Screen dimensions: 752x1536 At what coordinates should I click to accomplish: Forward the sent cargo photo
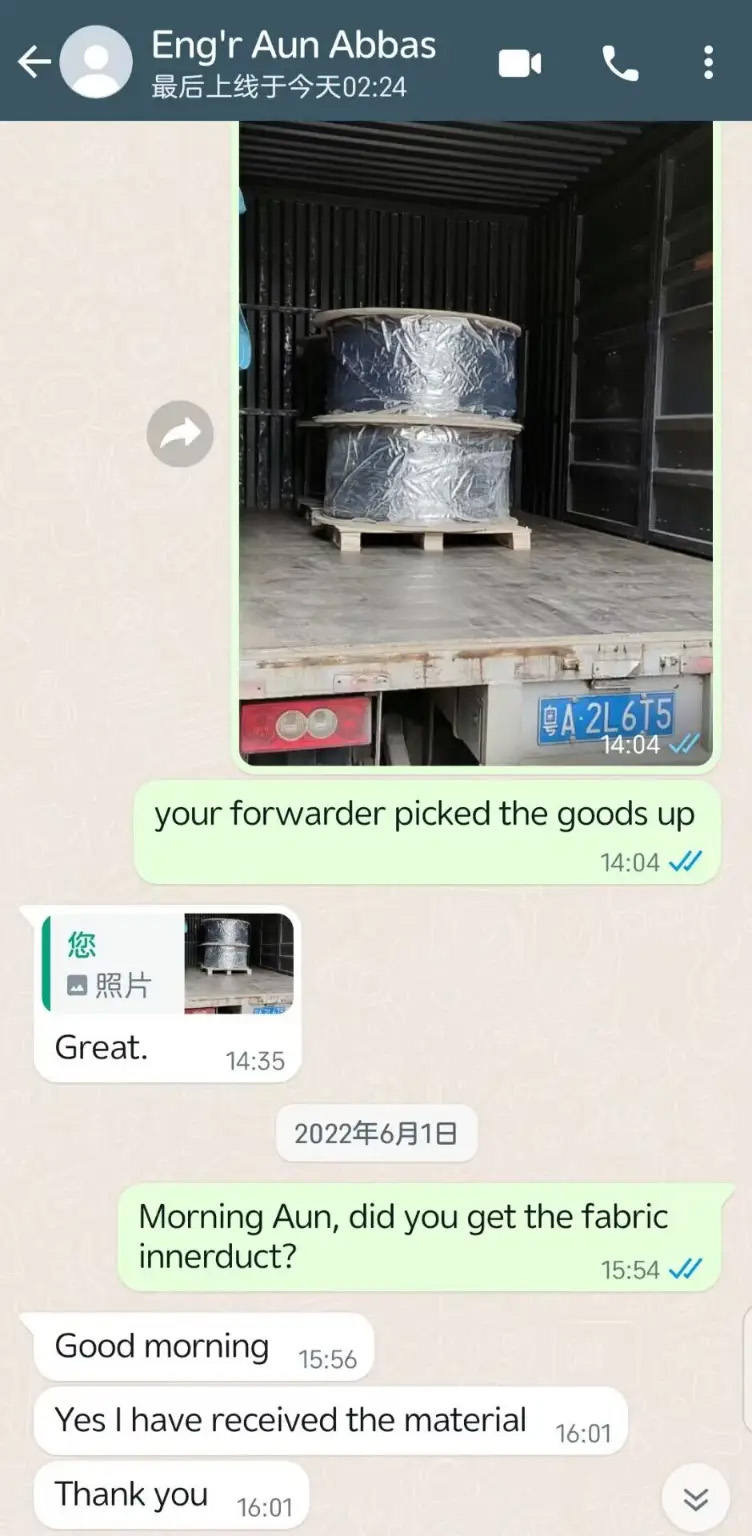(x=180, y=434)
